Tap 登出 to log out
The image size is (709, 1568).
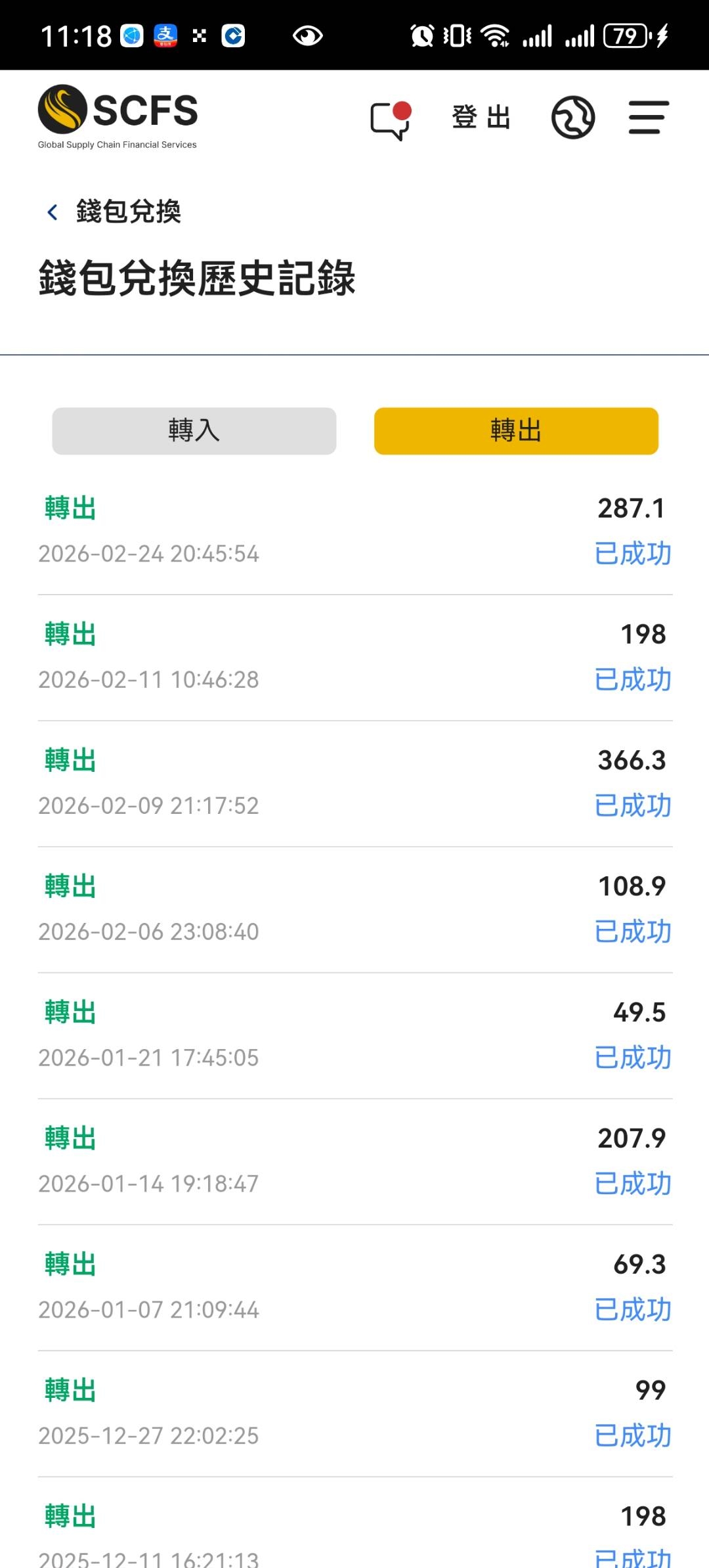481,118
